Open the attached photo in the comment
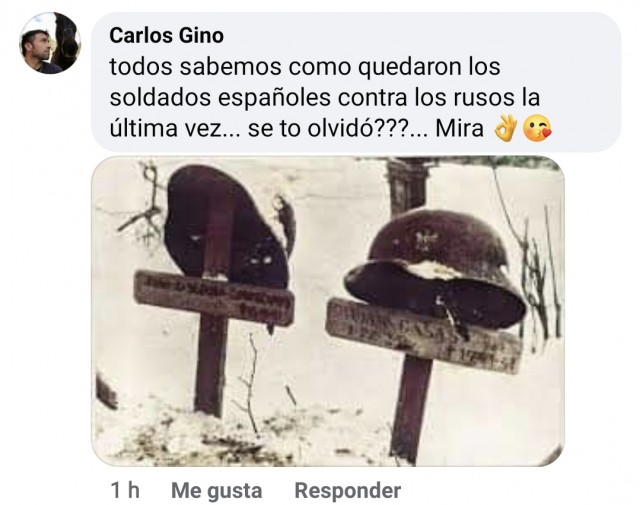The image size is (640, 505). [x=328, y=311]
